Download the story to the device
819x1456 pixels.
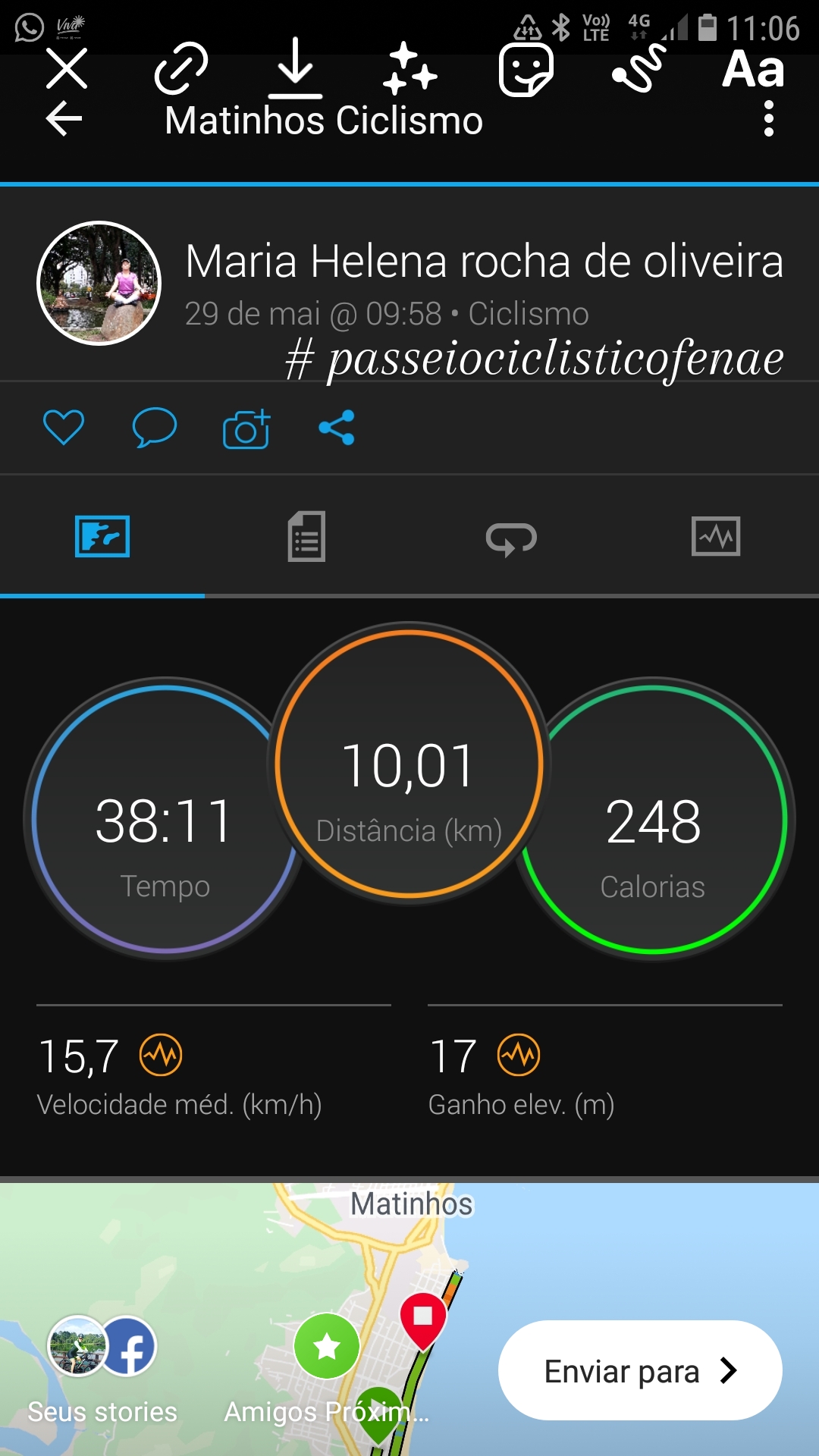296,68
